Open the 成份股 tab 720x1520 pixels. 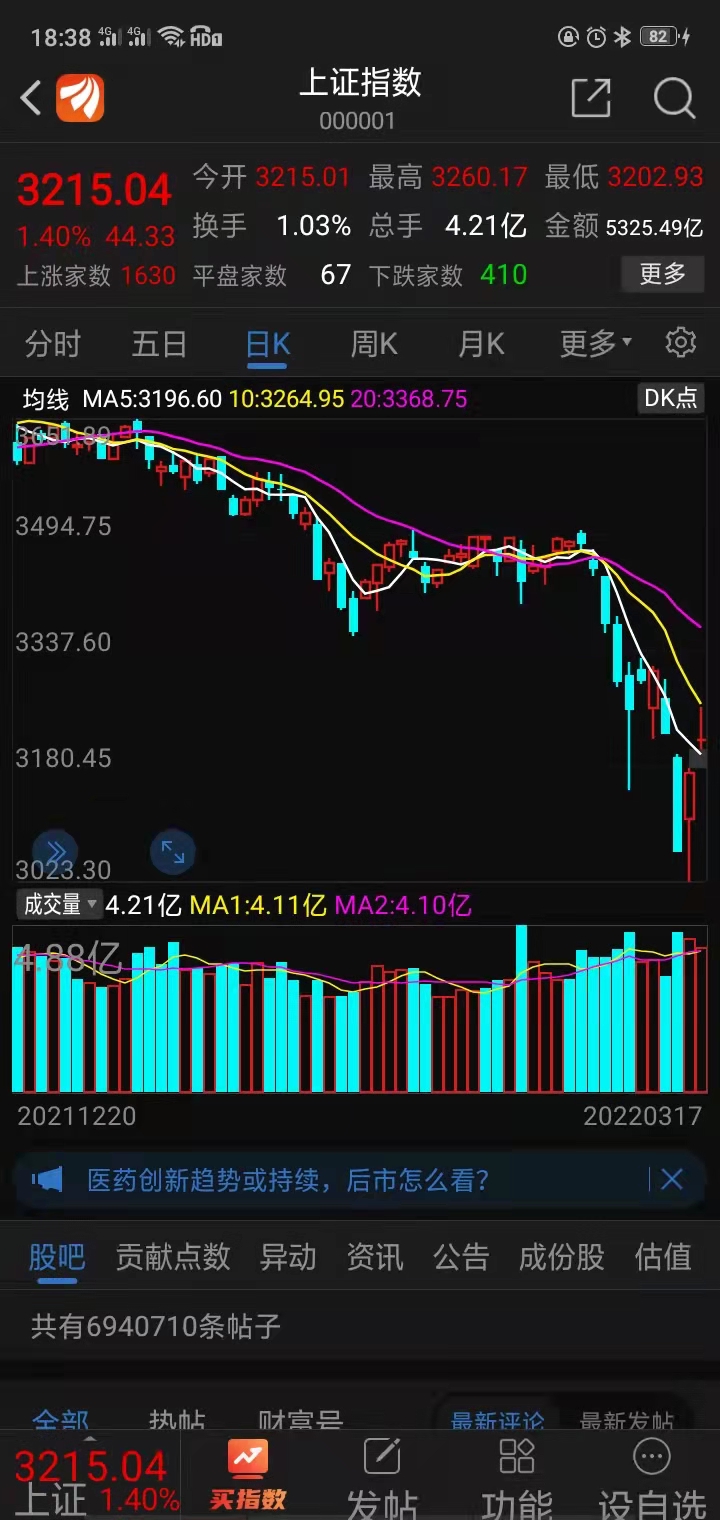tap(561, 1257)
